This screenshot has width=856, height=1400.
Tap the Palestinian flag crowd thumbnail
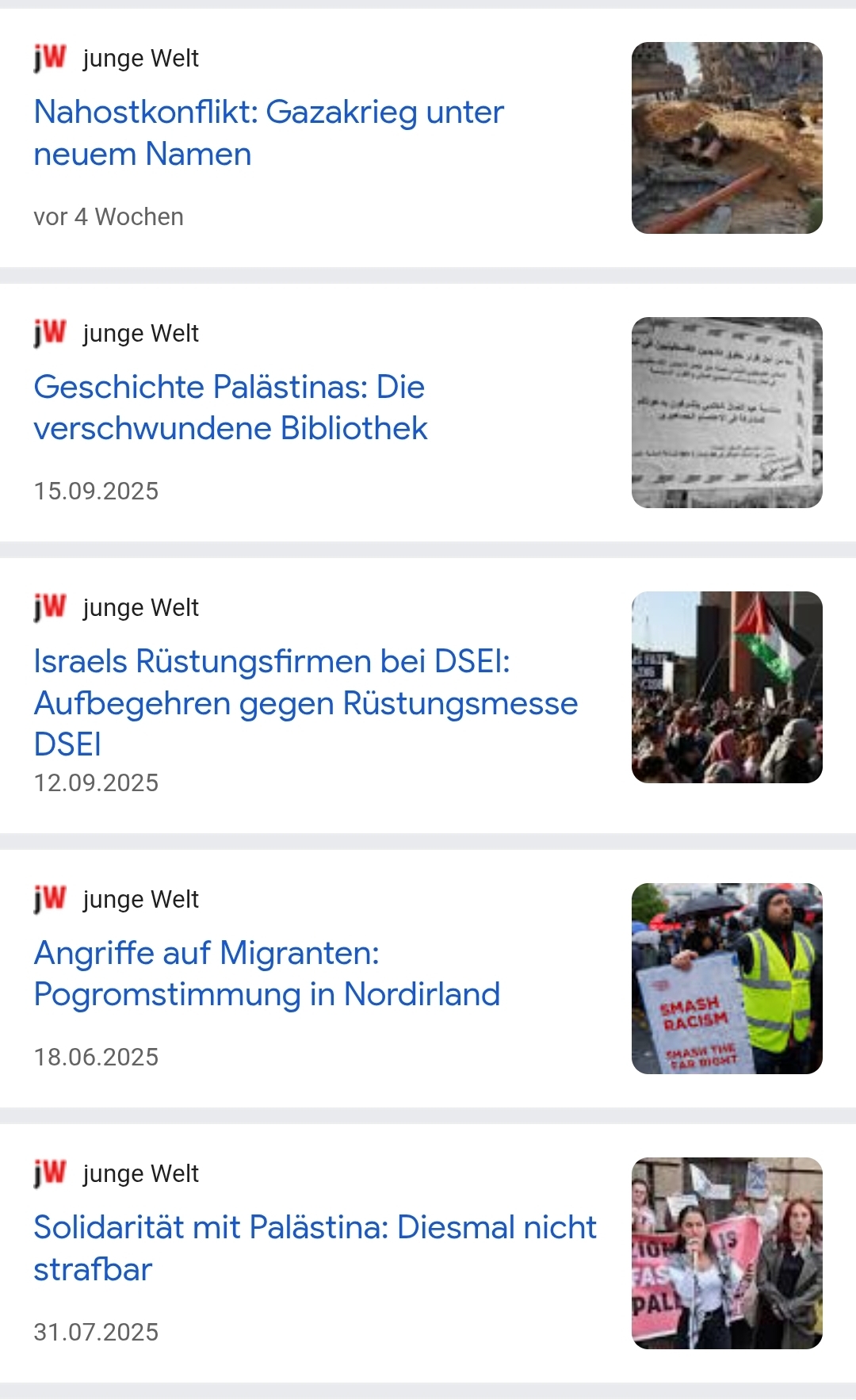[727, 687]
